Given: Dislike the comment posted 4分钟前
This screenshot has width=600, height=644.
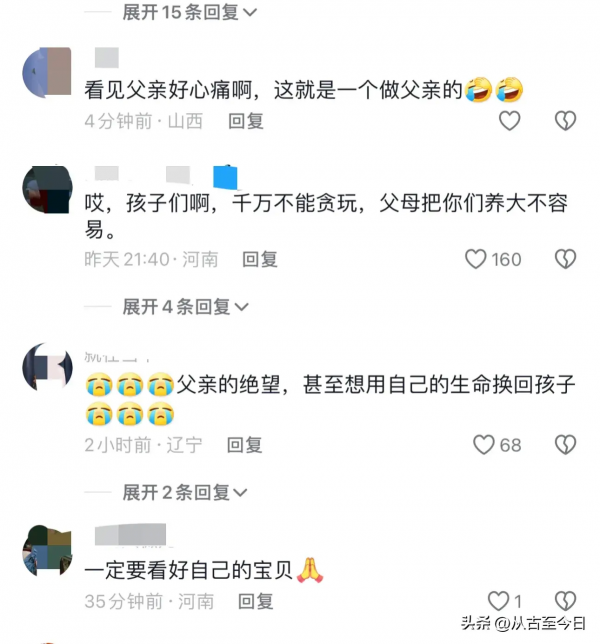Looking at the screenshot, I should 565,121.
